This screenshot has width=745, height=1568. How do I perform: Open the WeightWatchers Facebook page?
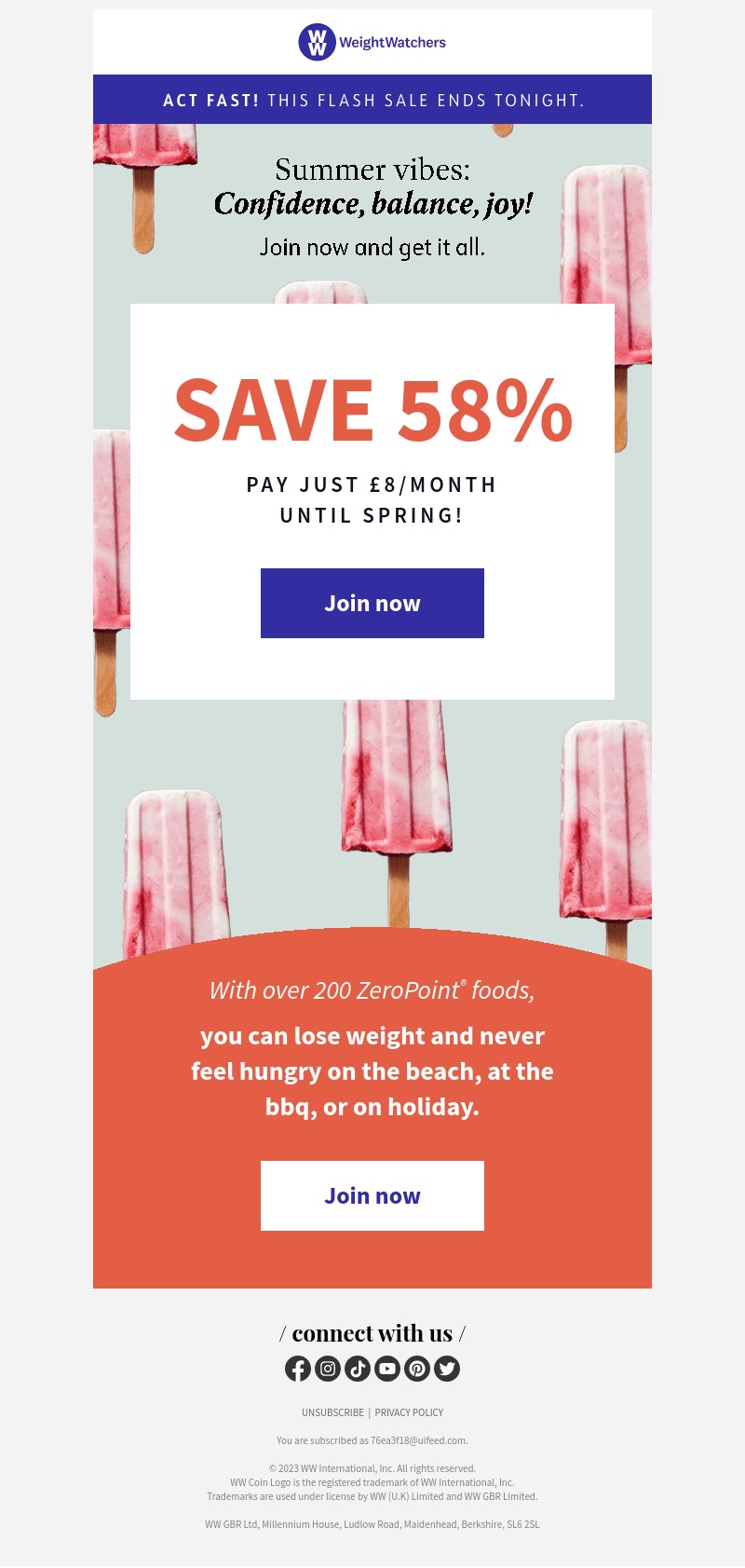pyautogui.click(x=298, y=1368)
